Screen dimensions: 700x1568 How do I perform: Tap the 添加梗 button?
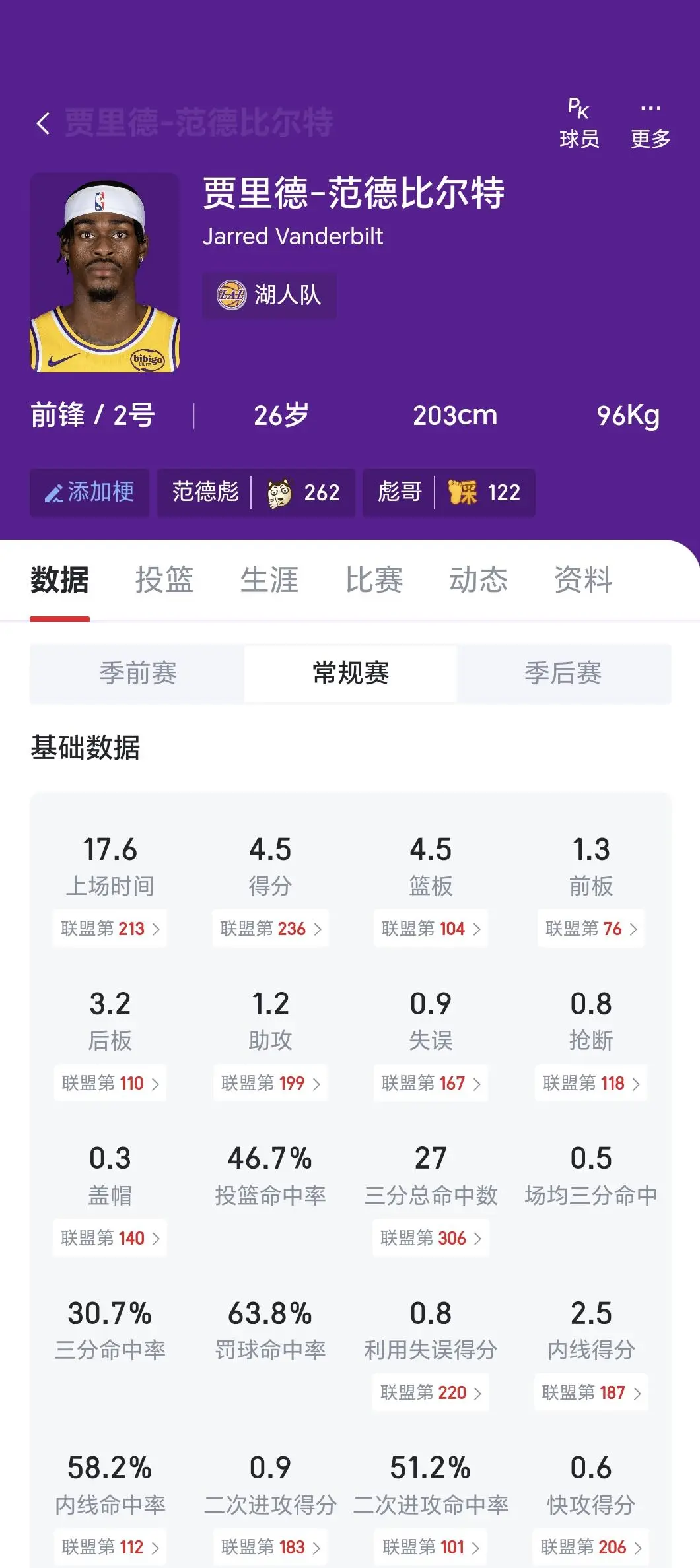point(89,492)
